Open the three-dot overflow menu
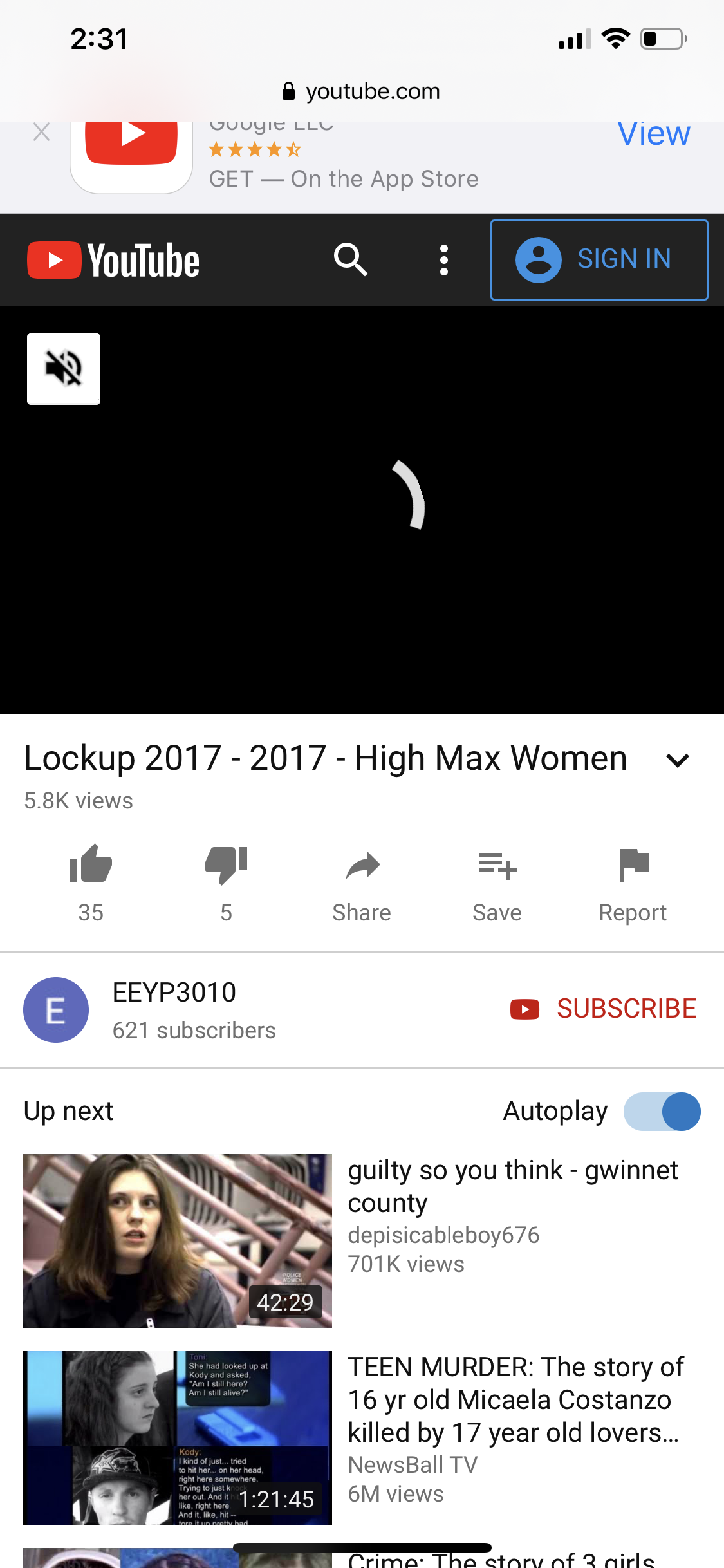The width and height of the screenshot is (724, 1568). (x=443, y=260)
